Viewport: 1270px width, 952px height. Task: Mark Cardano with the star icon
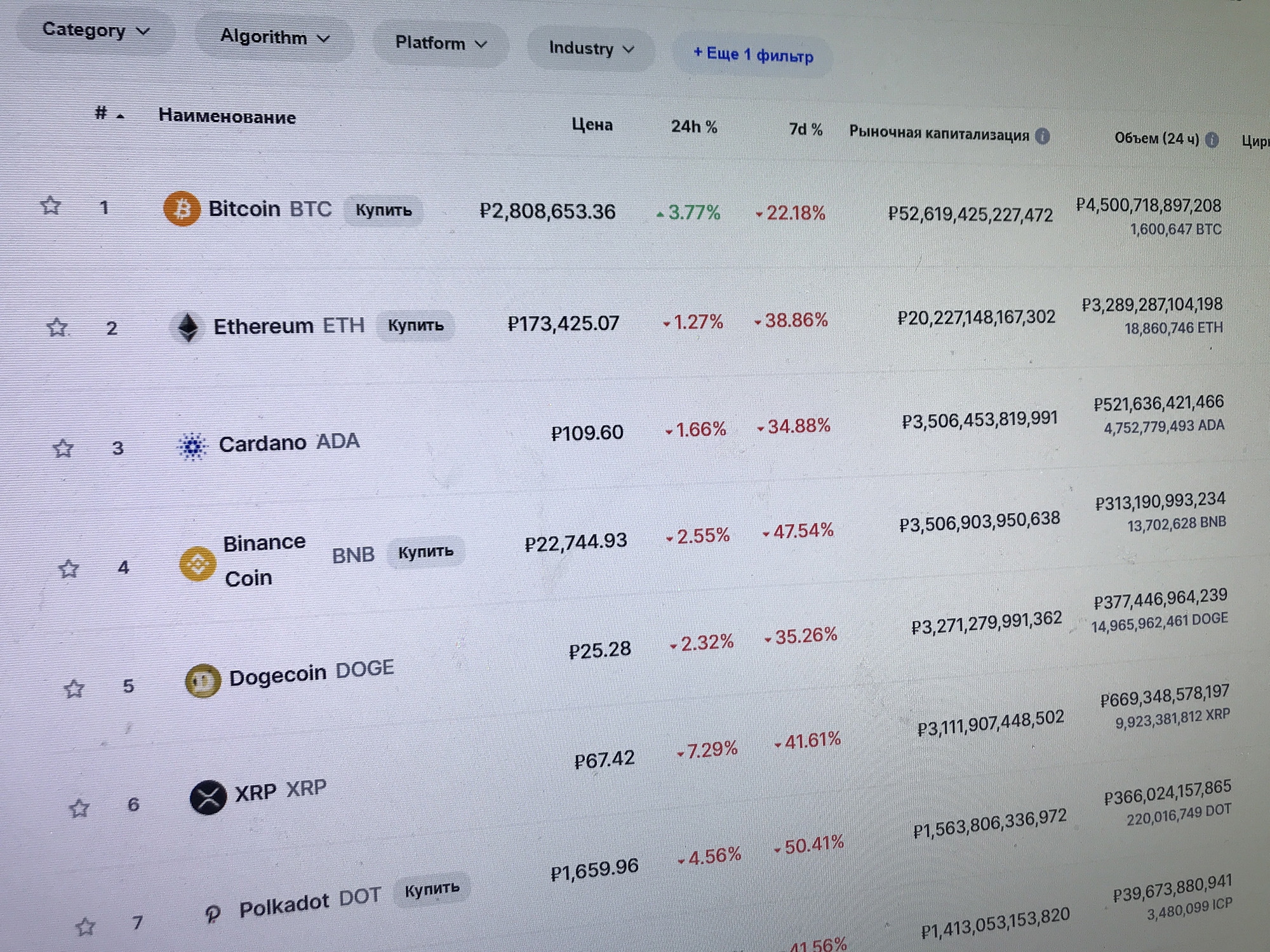63,448
